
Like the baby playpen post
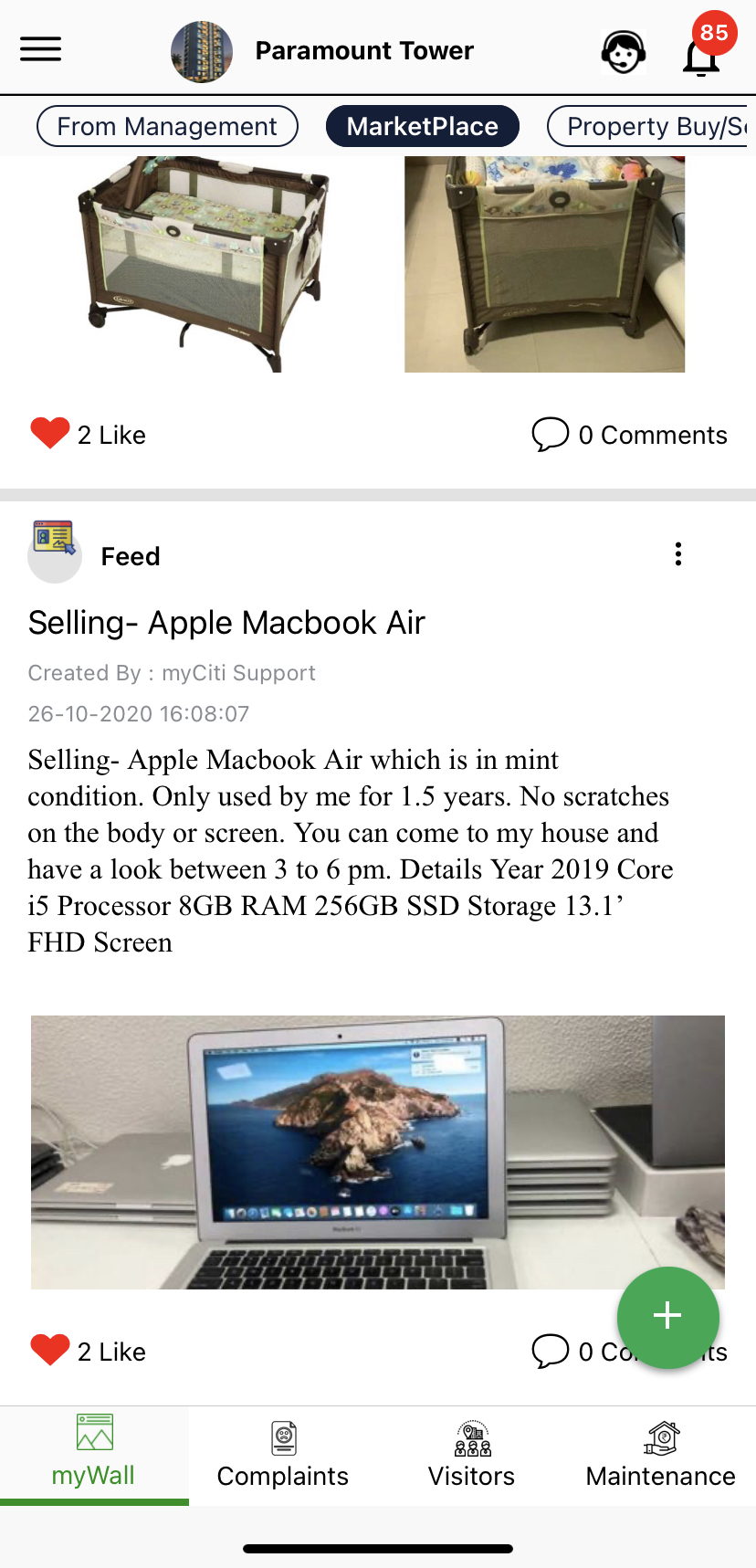coord(50,434)
